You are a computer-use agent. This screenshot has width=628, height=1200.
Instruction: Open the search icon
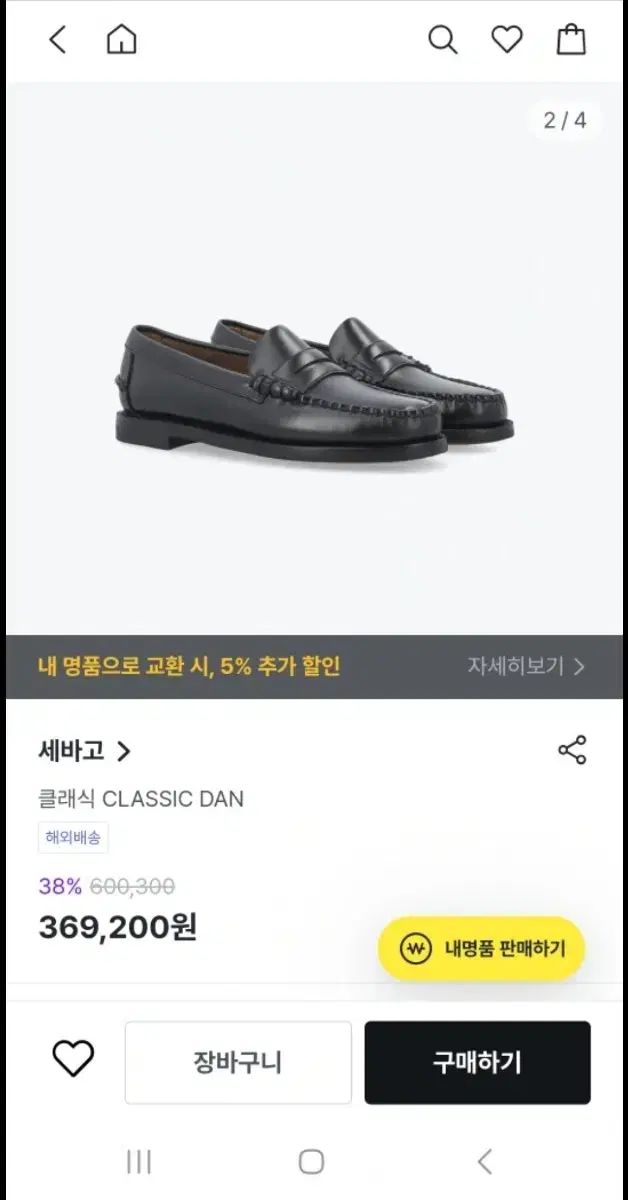(442, 40)
